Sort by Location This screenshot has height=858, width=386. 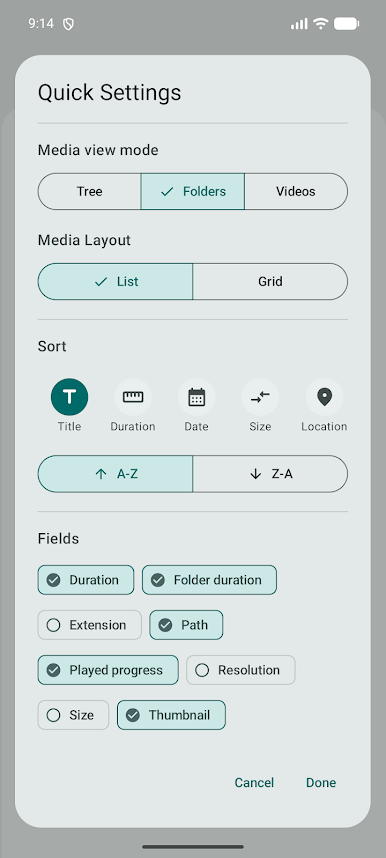(324, 397)
